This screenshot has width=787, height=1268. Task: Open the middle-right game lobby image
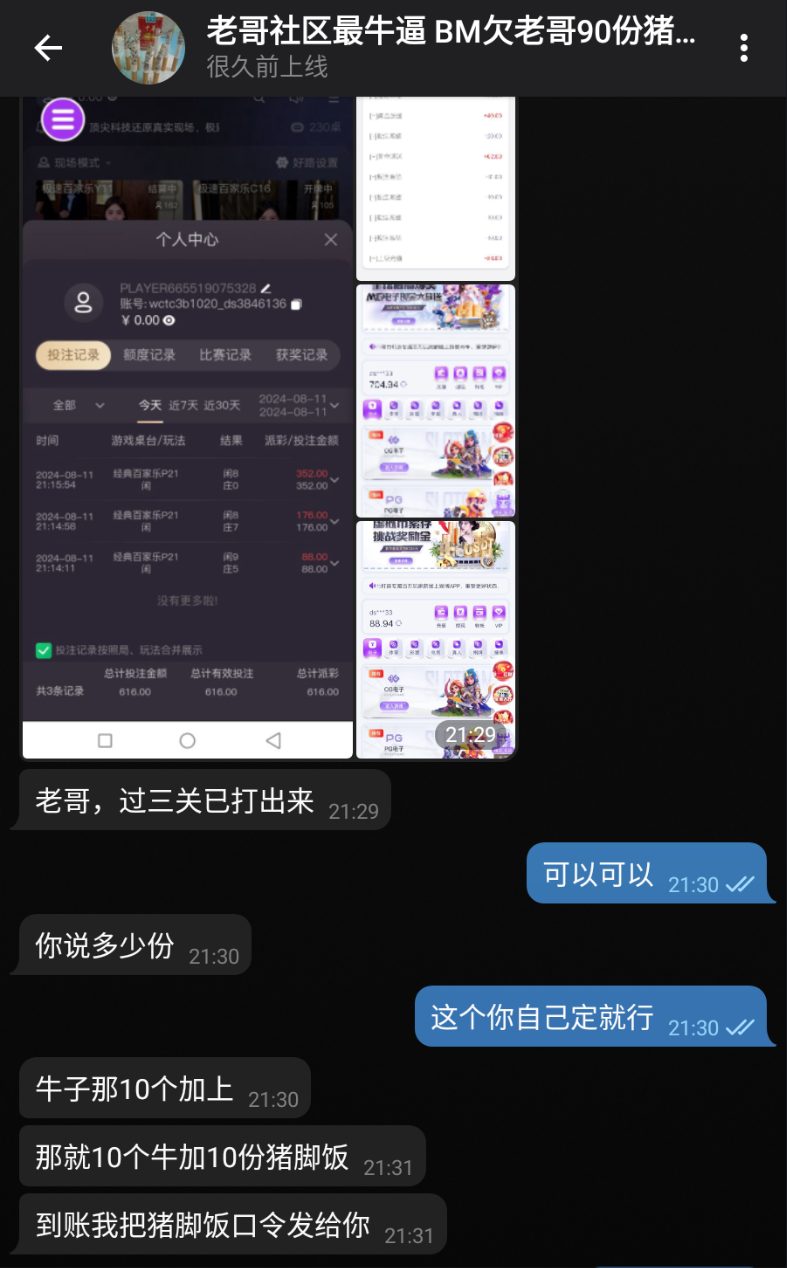coord(436,400)
